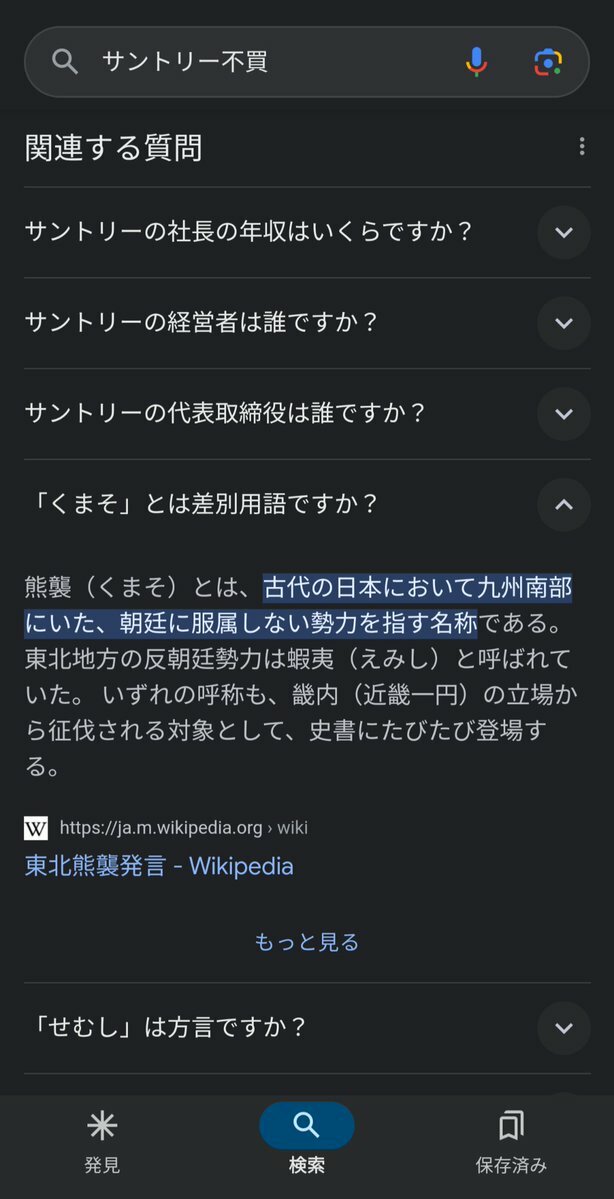Start voice search with the microphone

[x=477, y=62]
